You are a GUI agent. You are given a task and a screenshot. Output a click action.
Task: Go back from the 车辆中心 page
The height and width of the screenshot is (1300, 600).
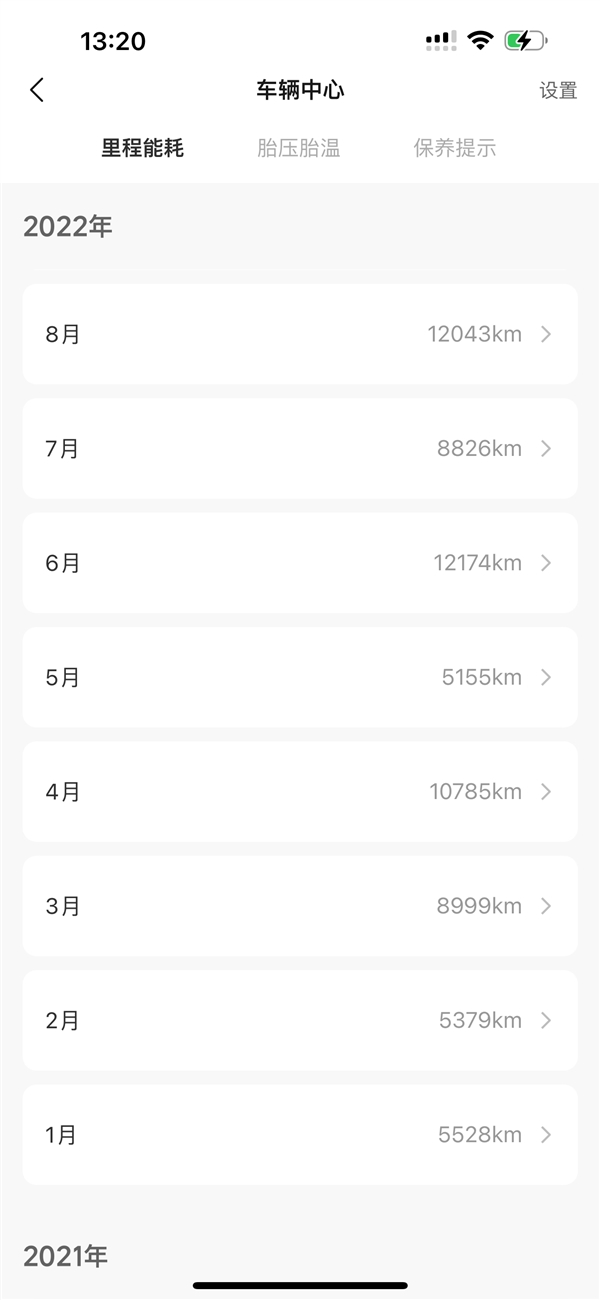pos(37,90)
